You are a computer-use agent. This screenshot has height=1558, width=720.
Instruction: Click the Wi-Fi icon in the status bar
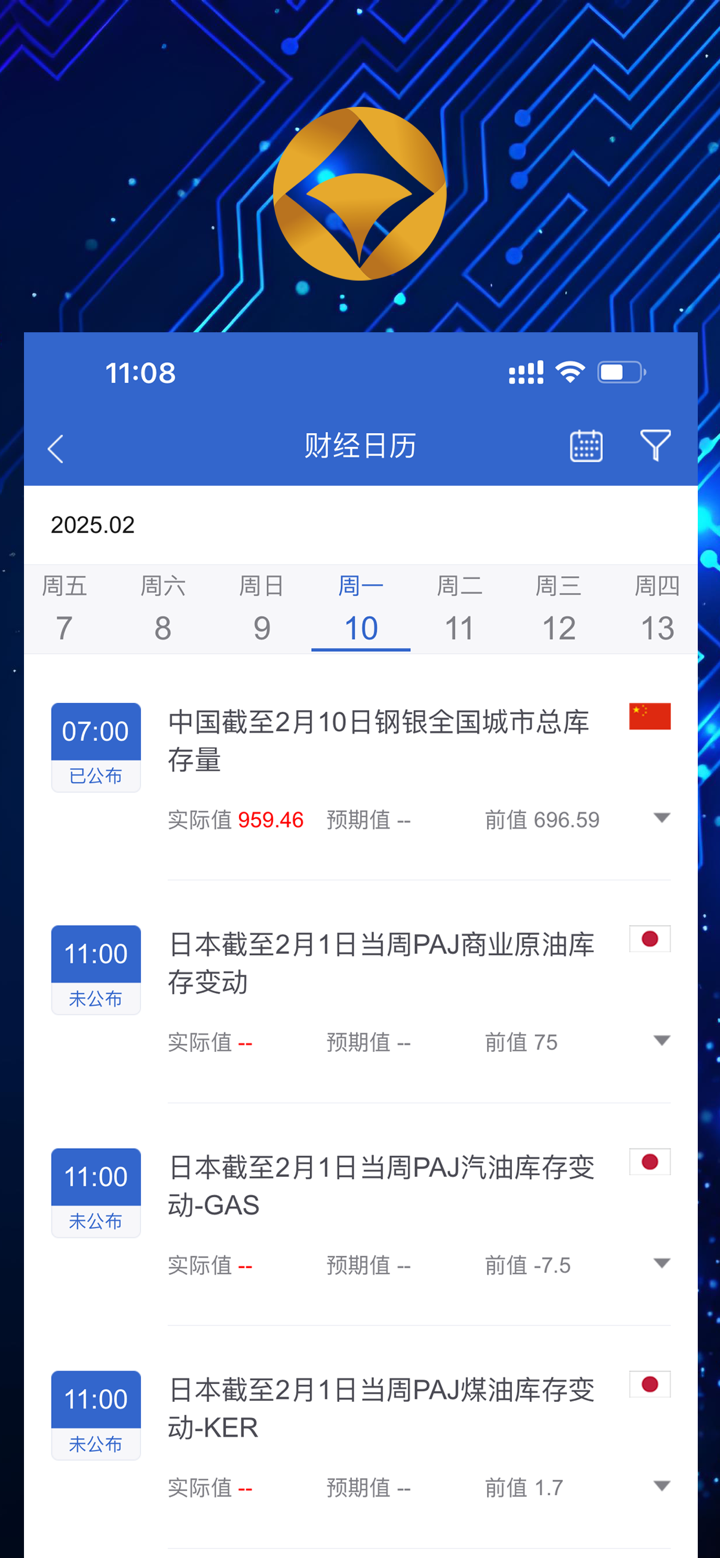pyautogui.click(x=569, y=371)
